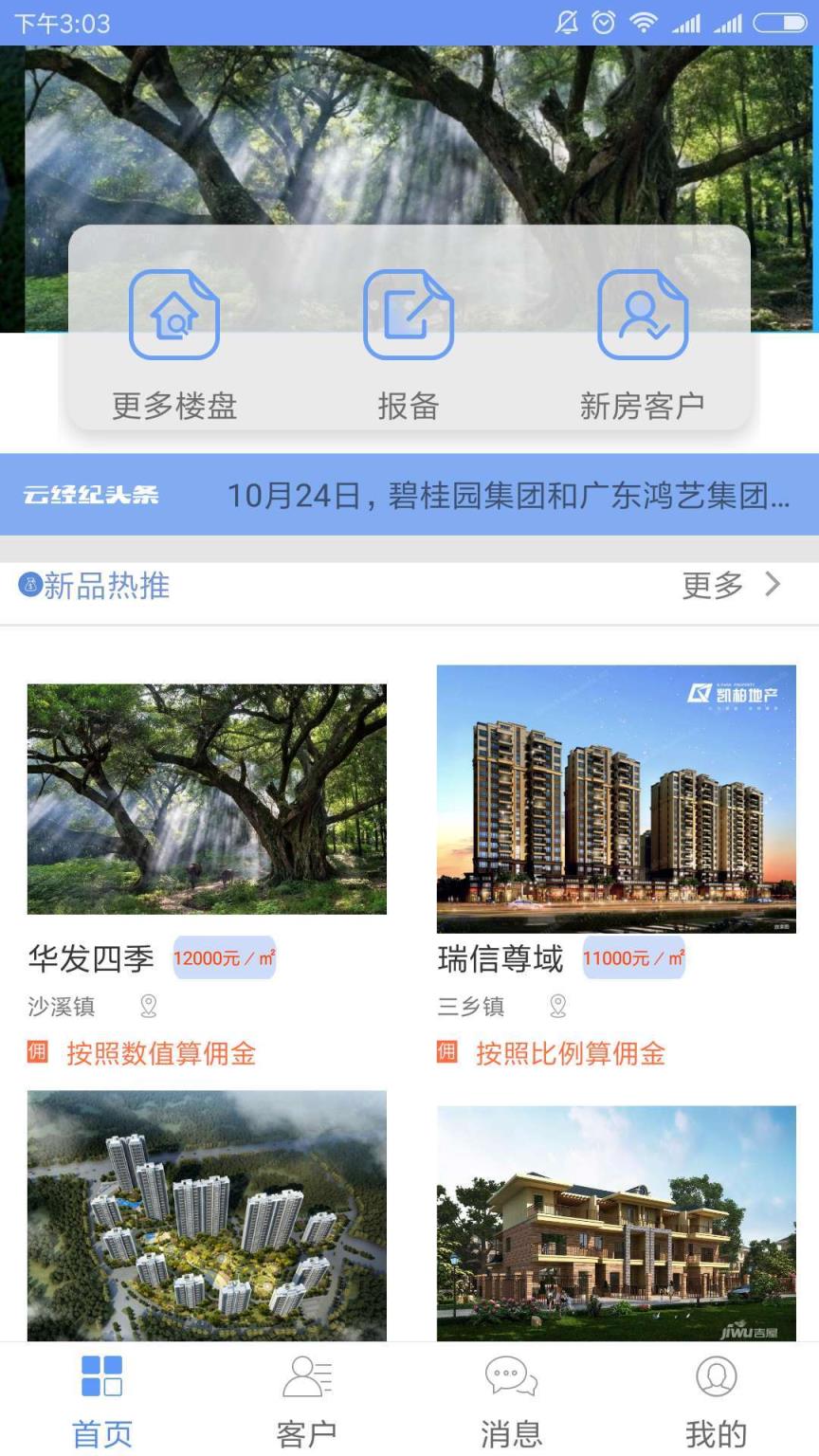The height and width of the screenshot is (1456, 819).
Task: Tap the location pin beside 三乡镇
Action: tap(557, 1008)
